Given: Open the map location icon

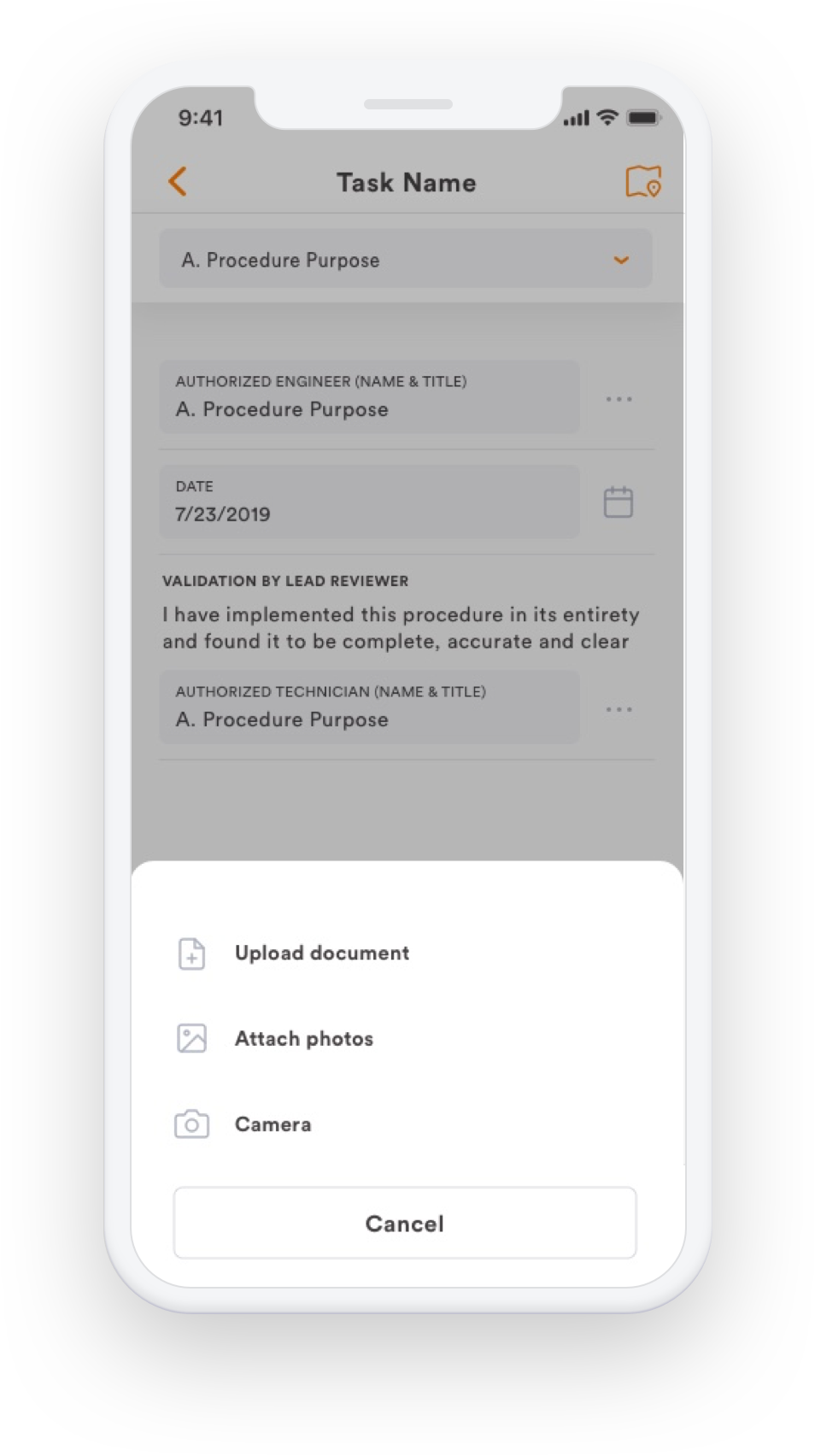Looking at the screenshot, I should [643, 181].
